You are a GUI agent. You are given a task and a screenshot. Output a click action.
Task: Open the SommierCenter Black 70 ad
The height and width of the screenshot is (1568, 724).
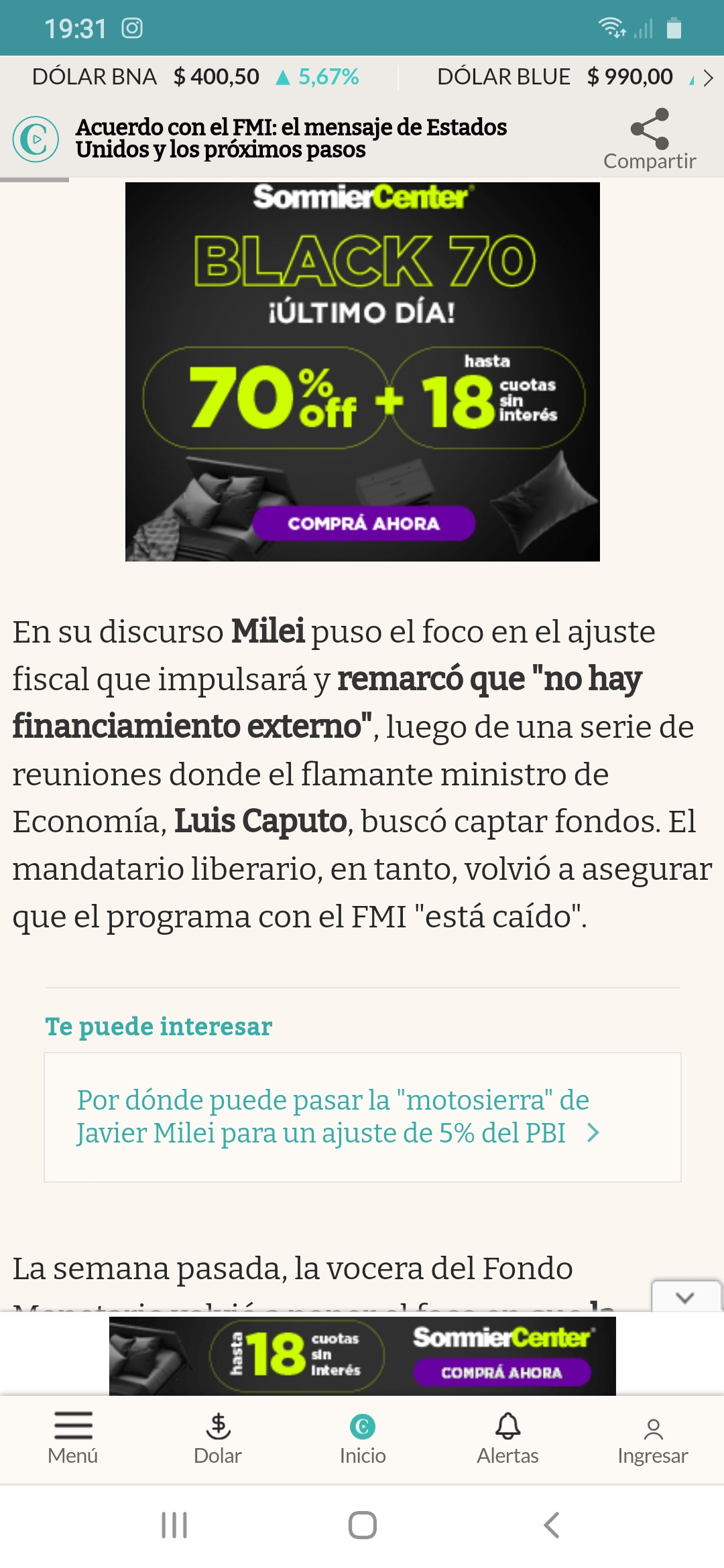click(362, 372)
